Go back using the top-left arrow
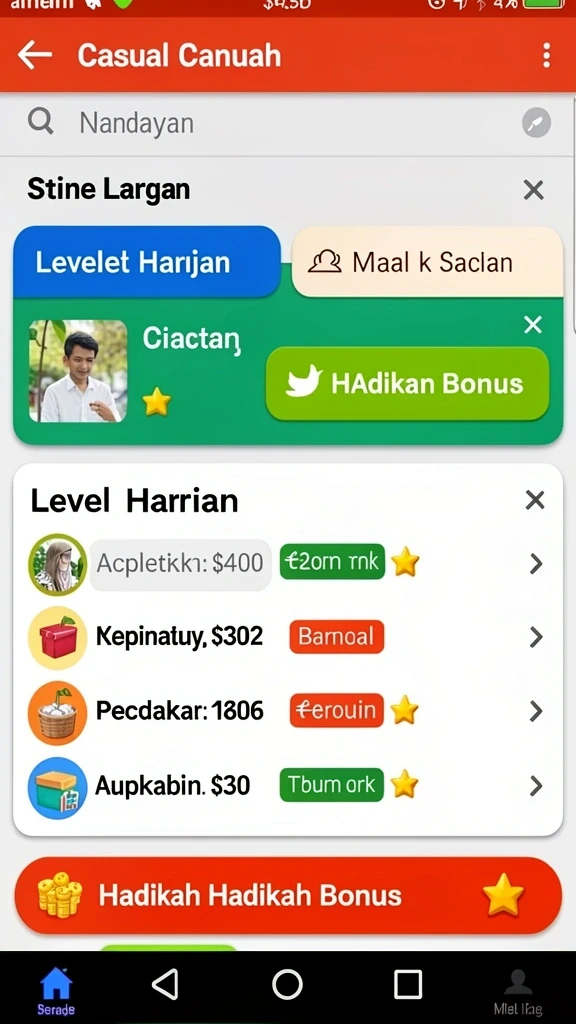The height and width of the screenshot is (1024, 576). click(35, 55)
